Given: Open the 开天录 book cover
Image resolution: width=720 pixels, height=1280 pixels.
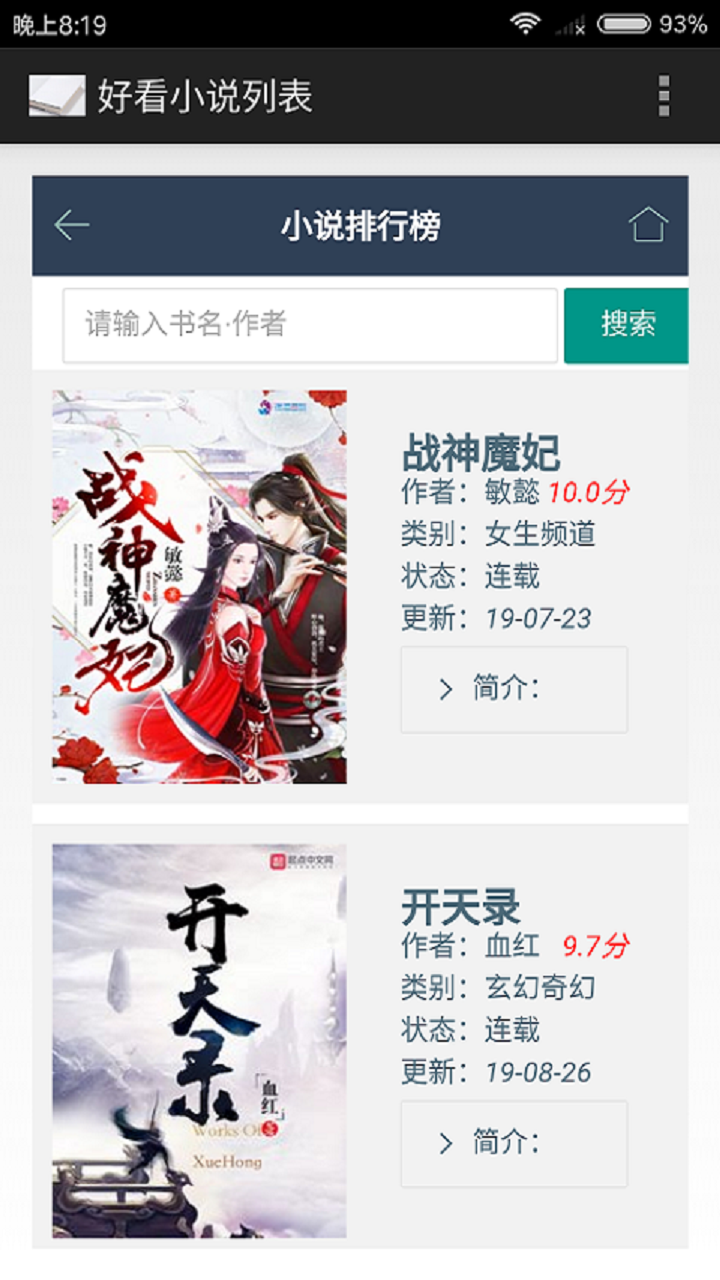Looking at the screenshot, I should point(200,1041).
